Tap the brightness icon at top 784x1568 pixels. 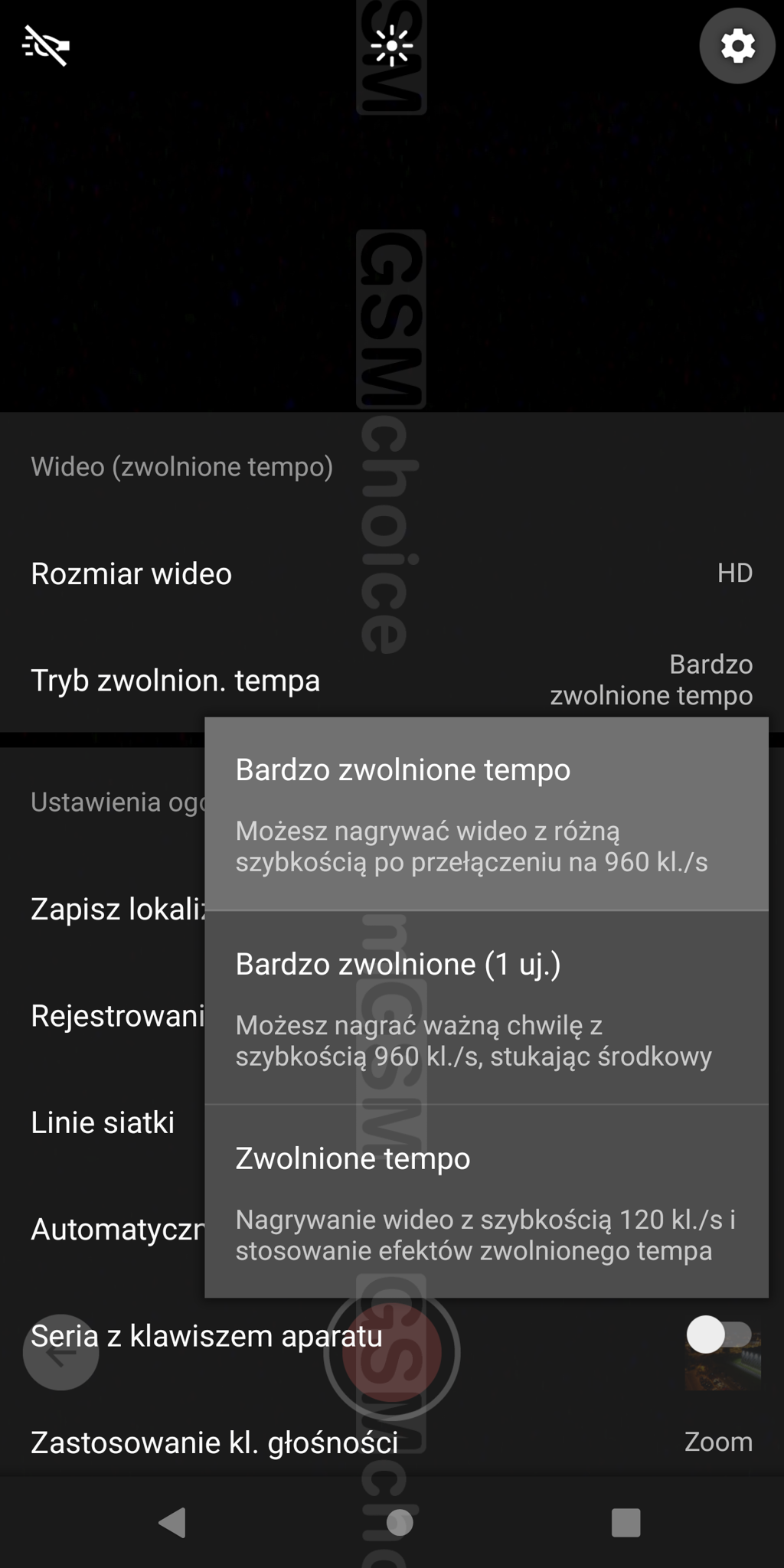pyautogui.click(x=392, y=46)
